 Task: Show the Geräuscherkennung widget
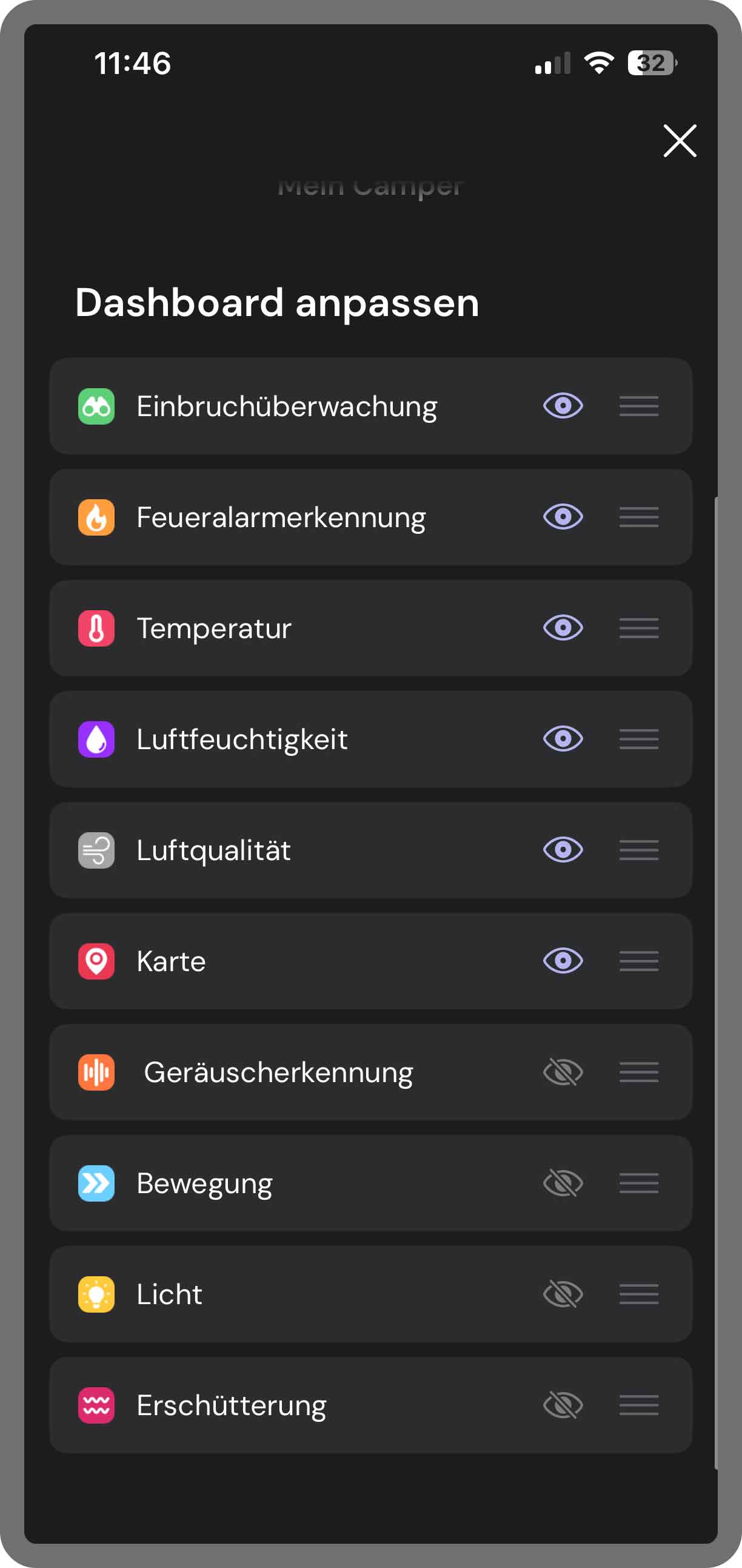pos(563,1072)
